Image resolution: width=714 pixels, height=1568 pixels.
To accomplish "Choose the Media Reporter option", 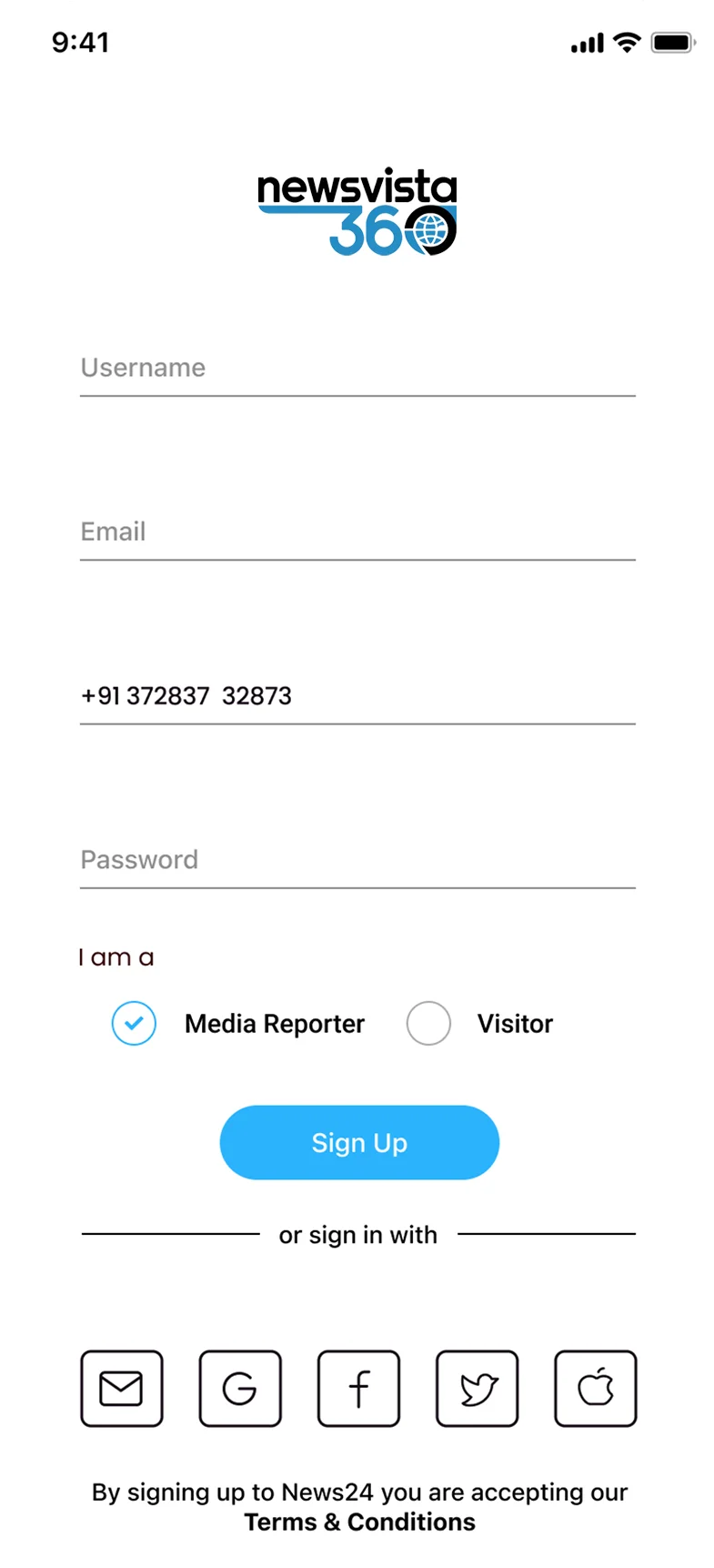I will point(134,1024).
